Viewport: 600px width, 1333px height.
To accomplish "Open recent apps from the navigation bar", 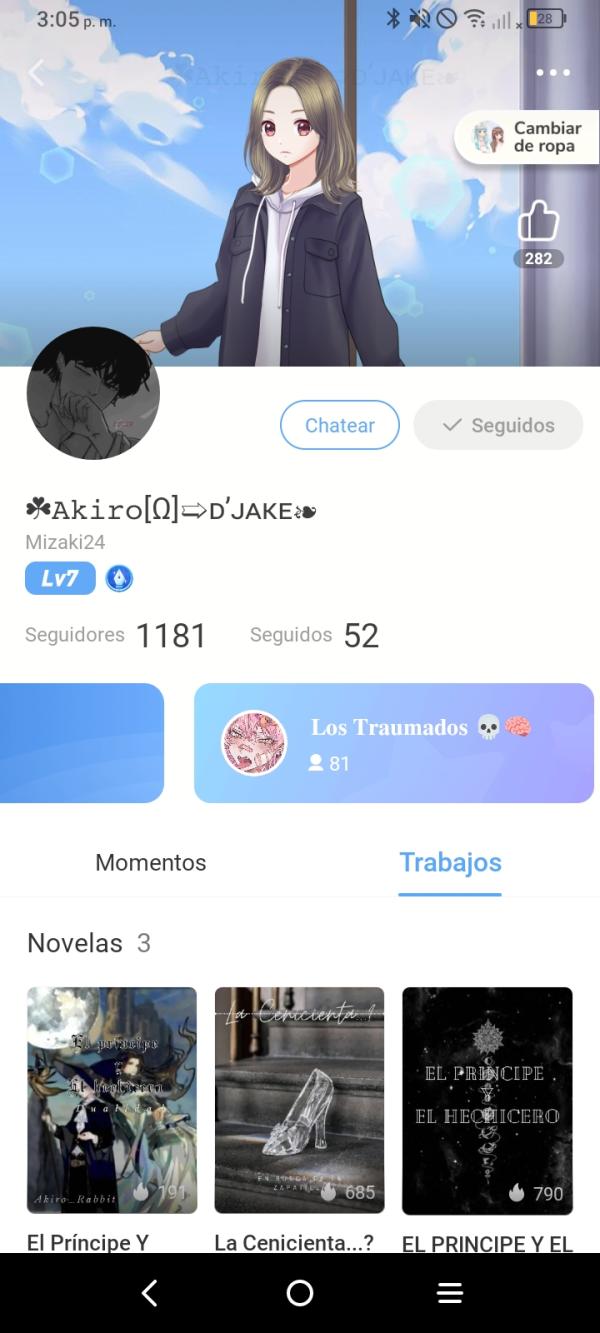I will coord(450,1293).
